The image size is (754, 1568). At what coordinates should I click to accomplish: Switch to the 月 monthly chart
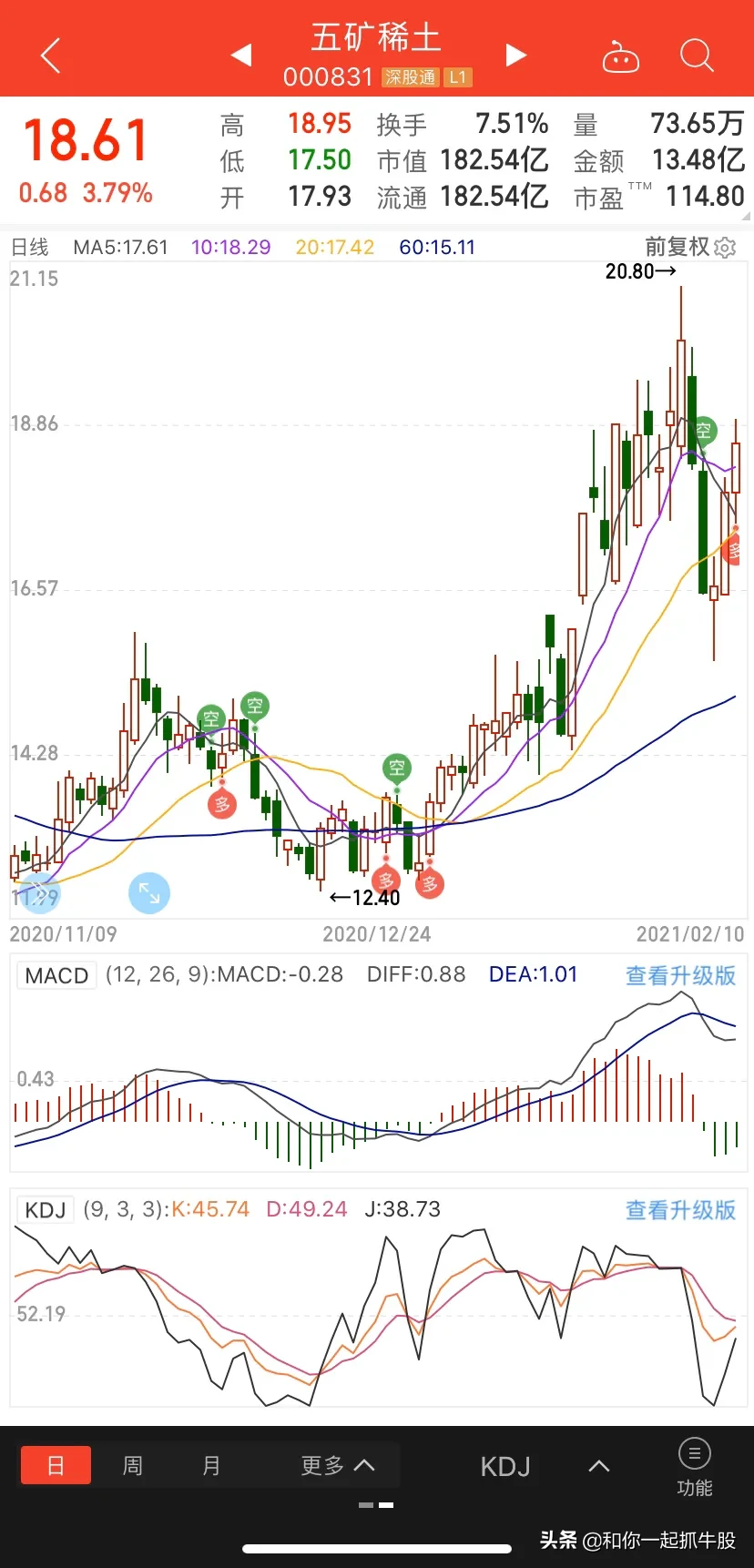coord(211,1465)
